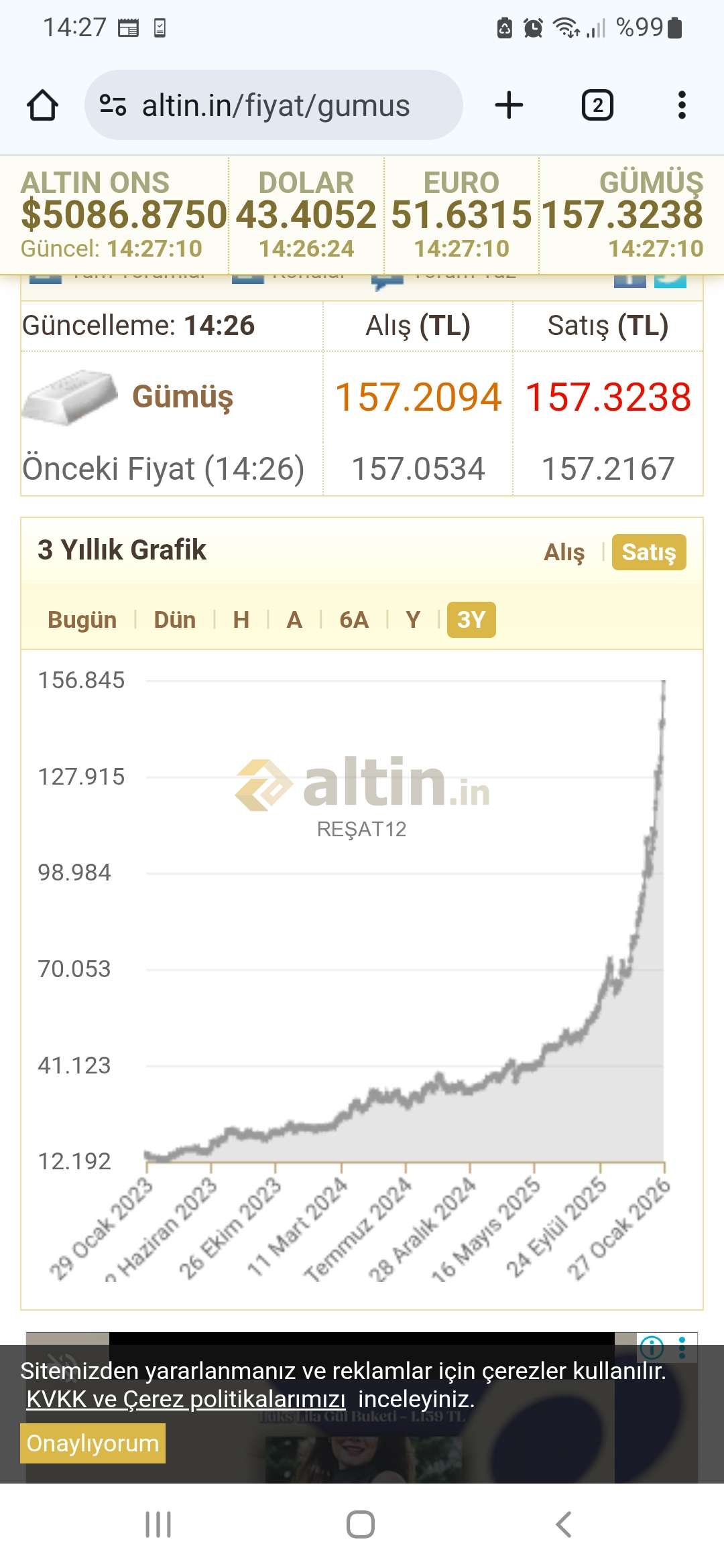Accept cookies with Onaylıyorum
This screenshot has width=724, height=1568.
coord(93,1443)
